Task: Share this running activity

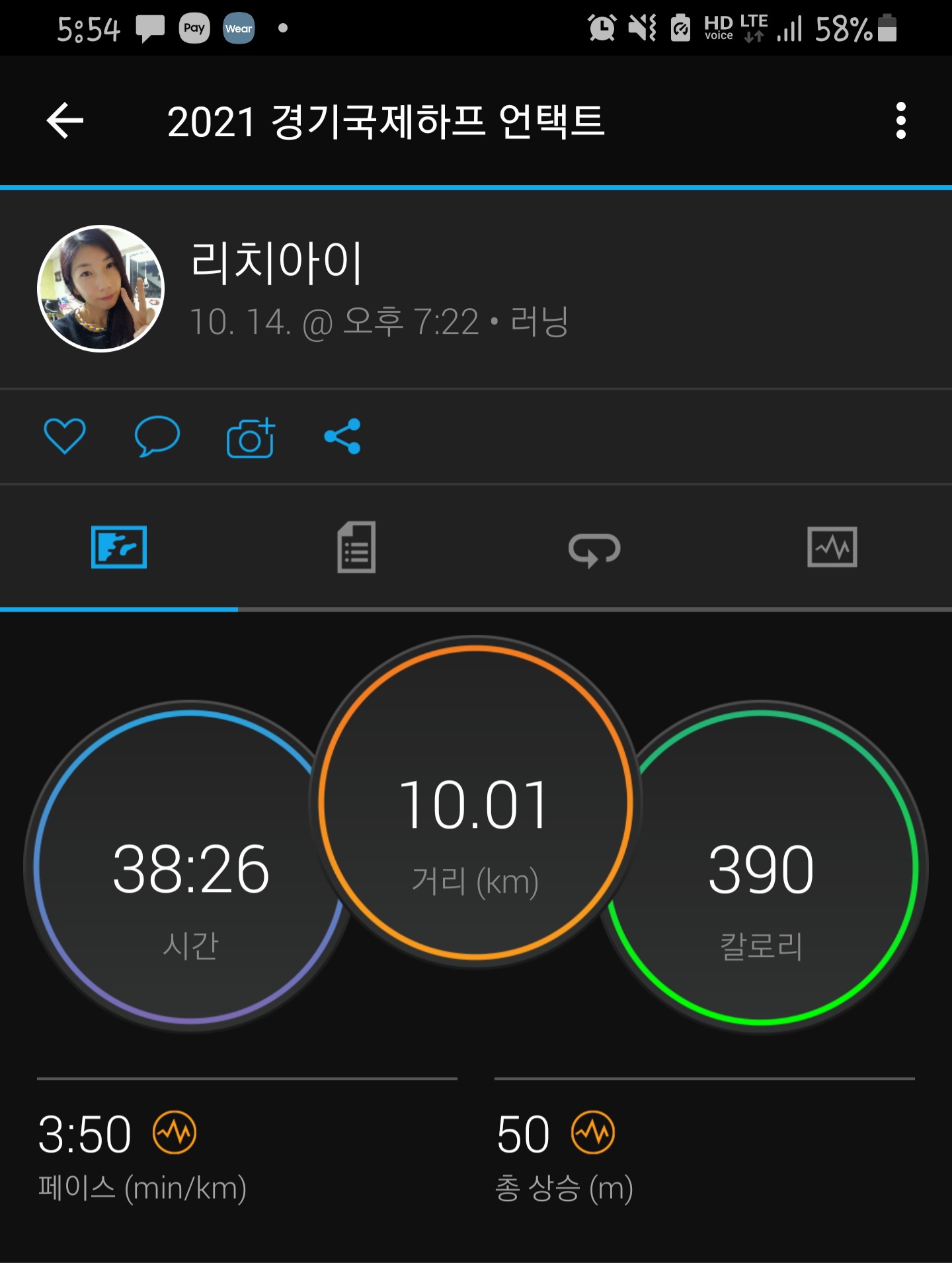Action: pyautogui.click(x=342, y=436)
